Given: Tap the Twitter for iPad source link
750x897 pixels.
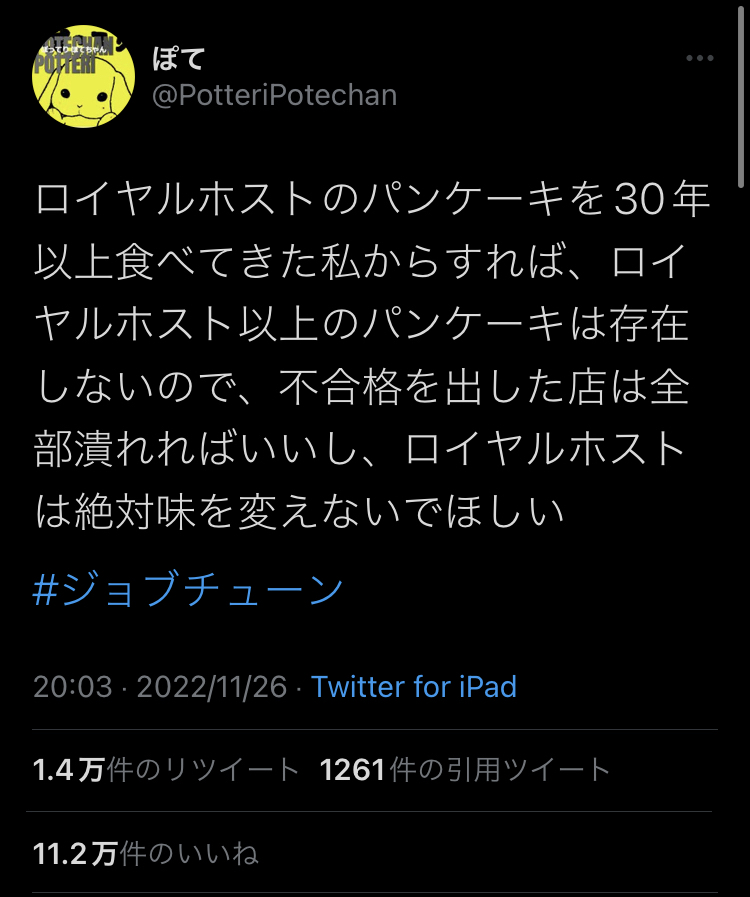Looking at the screenshot, I should (413, 687).
